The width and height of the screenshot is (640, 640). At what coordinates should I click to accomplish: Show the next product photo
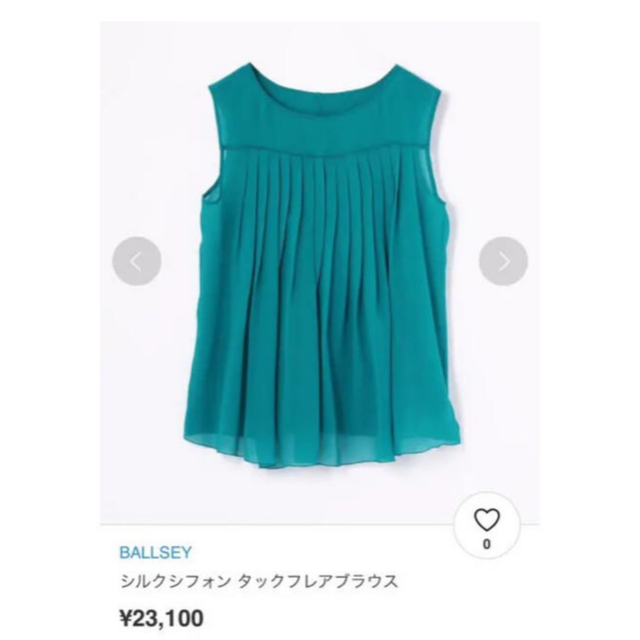[502, 262]
